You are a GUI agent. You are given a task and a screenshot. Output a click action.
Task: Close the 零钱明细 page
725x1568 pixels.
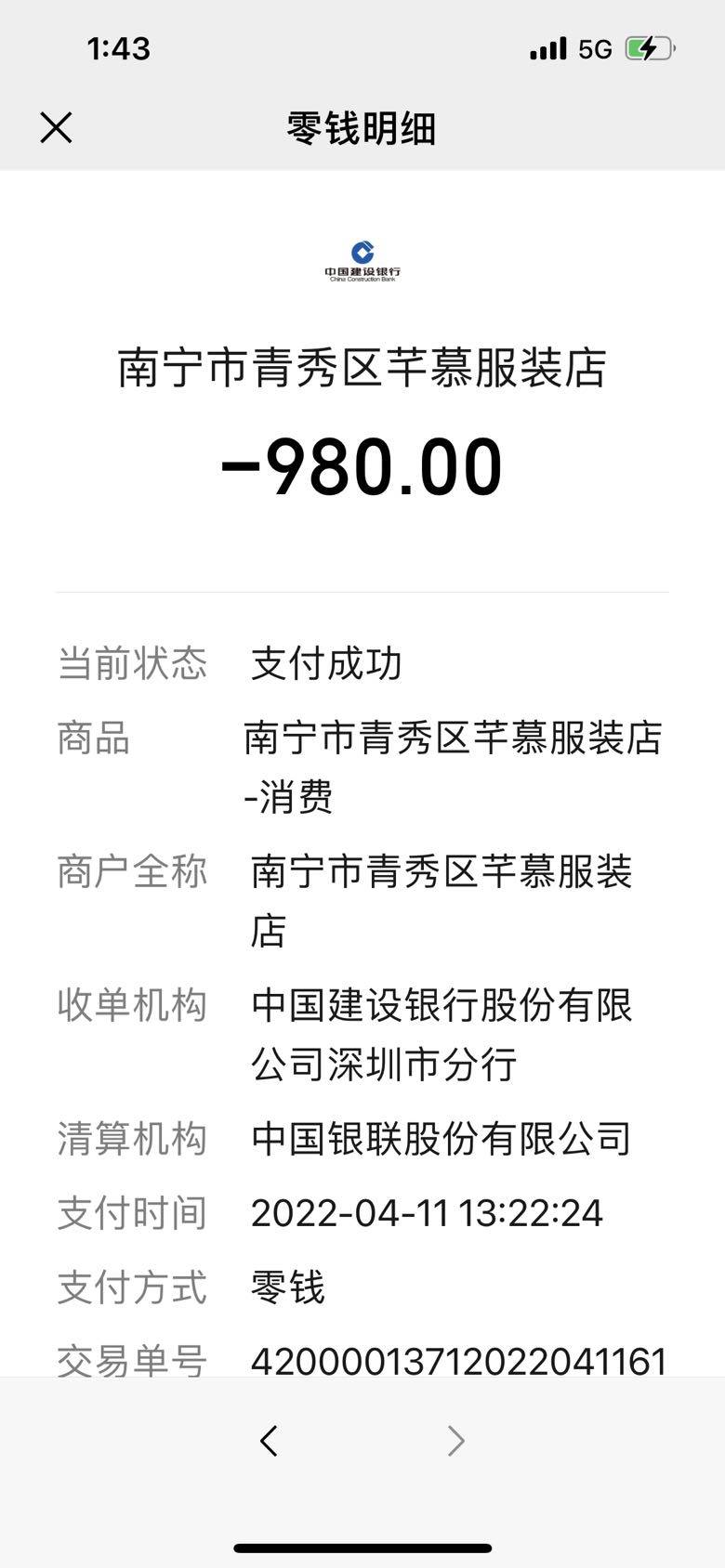click(x=56, y=127)
